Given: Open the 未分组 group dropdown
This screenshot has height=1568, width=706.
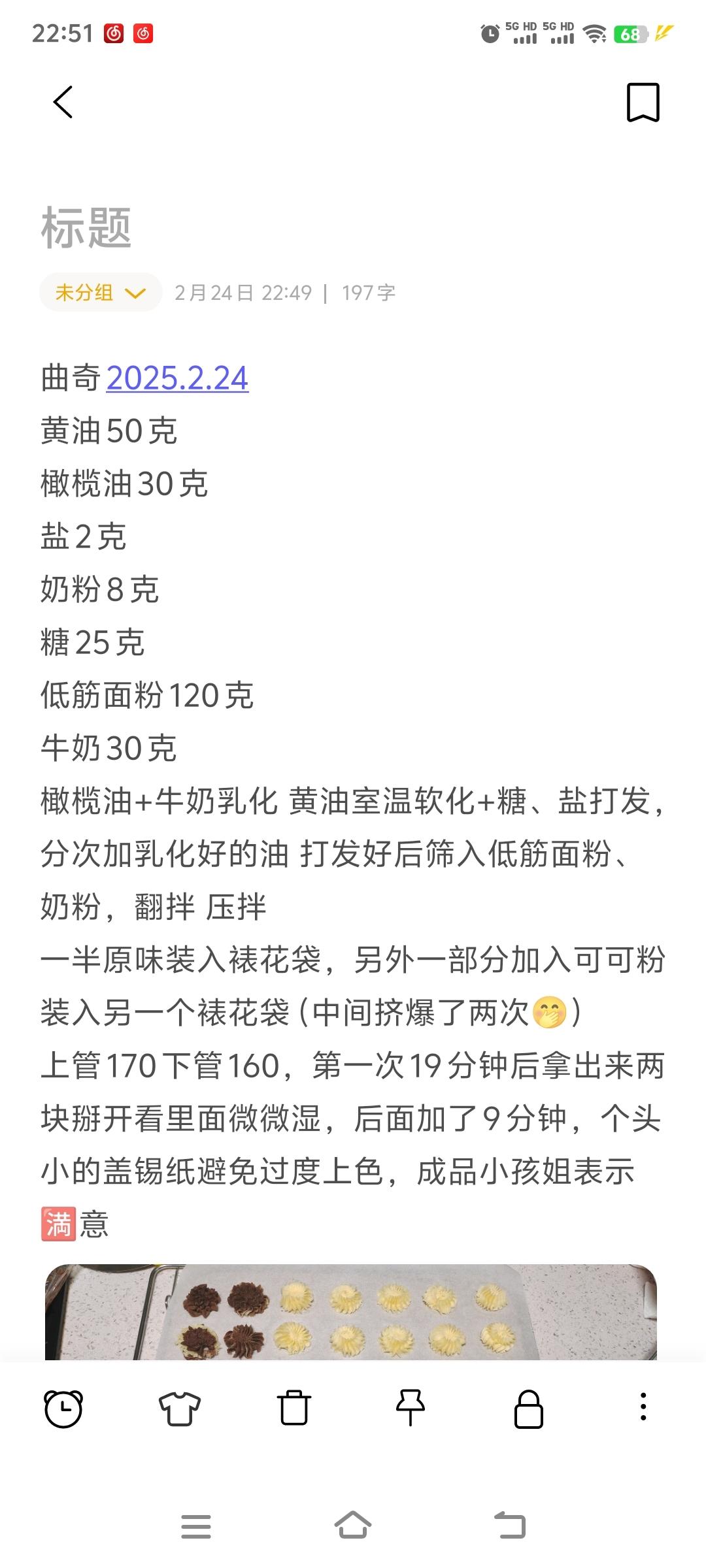Looking at the screenshot, I should point(101,292).
